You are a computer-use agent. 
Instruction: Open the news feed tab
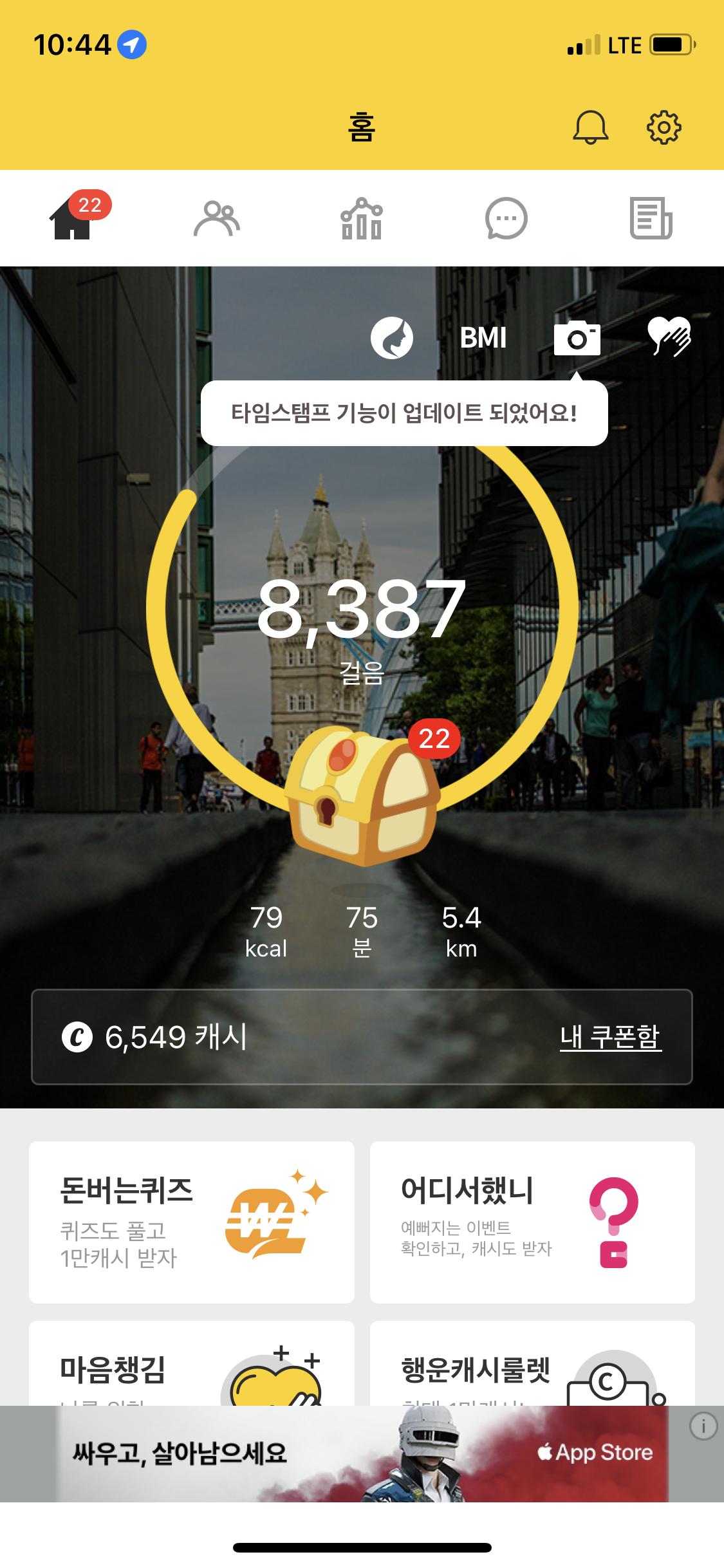(x=651, y=219)
